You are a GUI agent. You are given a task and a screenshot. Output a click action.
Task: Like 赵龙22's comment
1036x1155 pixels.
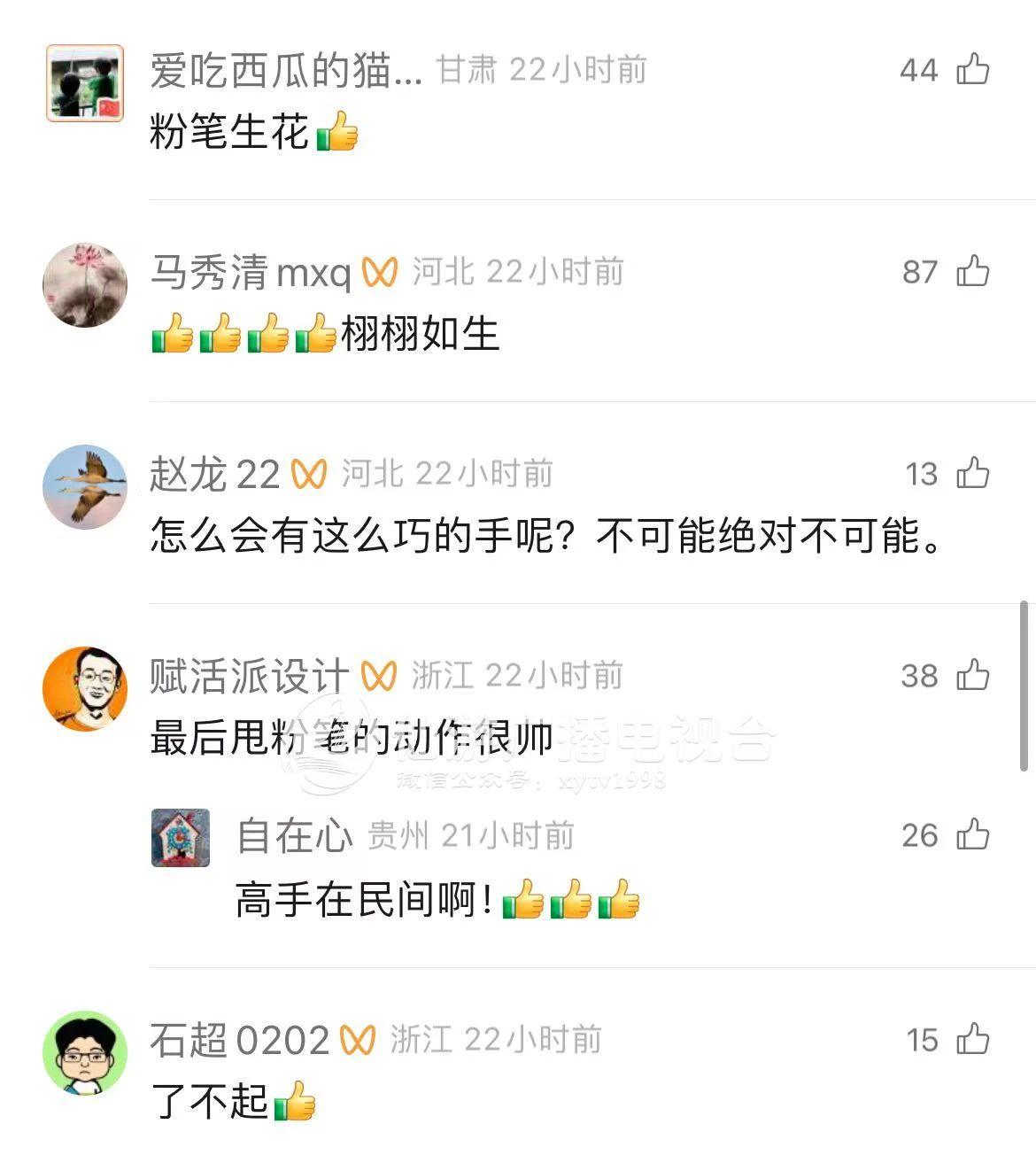point(972,473)
